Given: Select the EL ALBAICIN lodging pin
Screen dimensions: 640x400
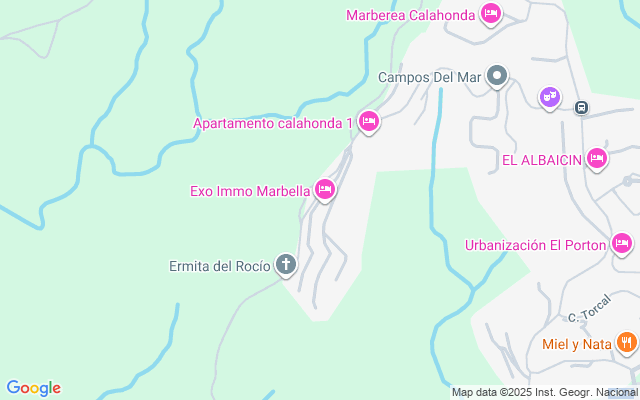Looking at the screenshot, I should [x=597, y=157].
